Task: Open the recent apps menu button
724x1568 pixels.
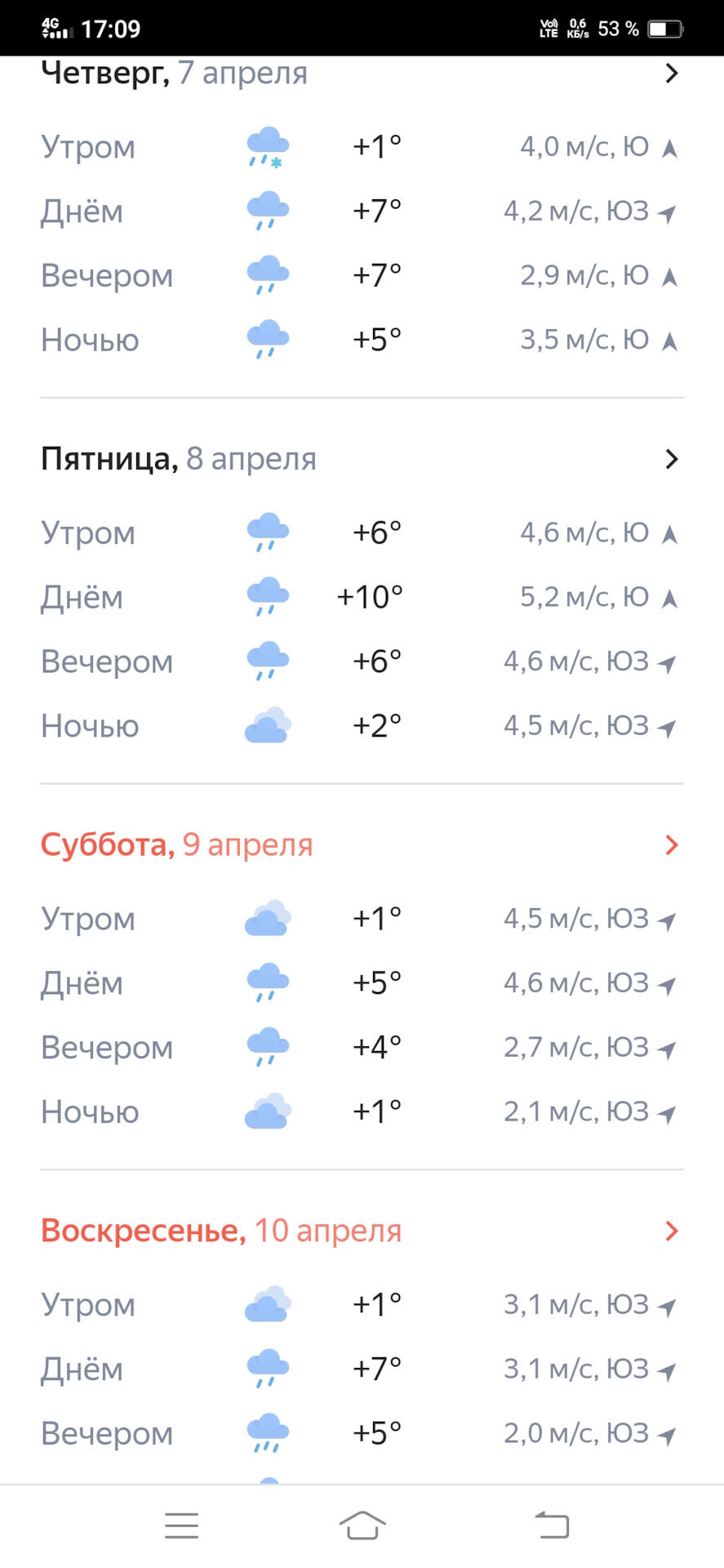Action: pos(181,1525)
